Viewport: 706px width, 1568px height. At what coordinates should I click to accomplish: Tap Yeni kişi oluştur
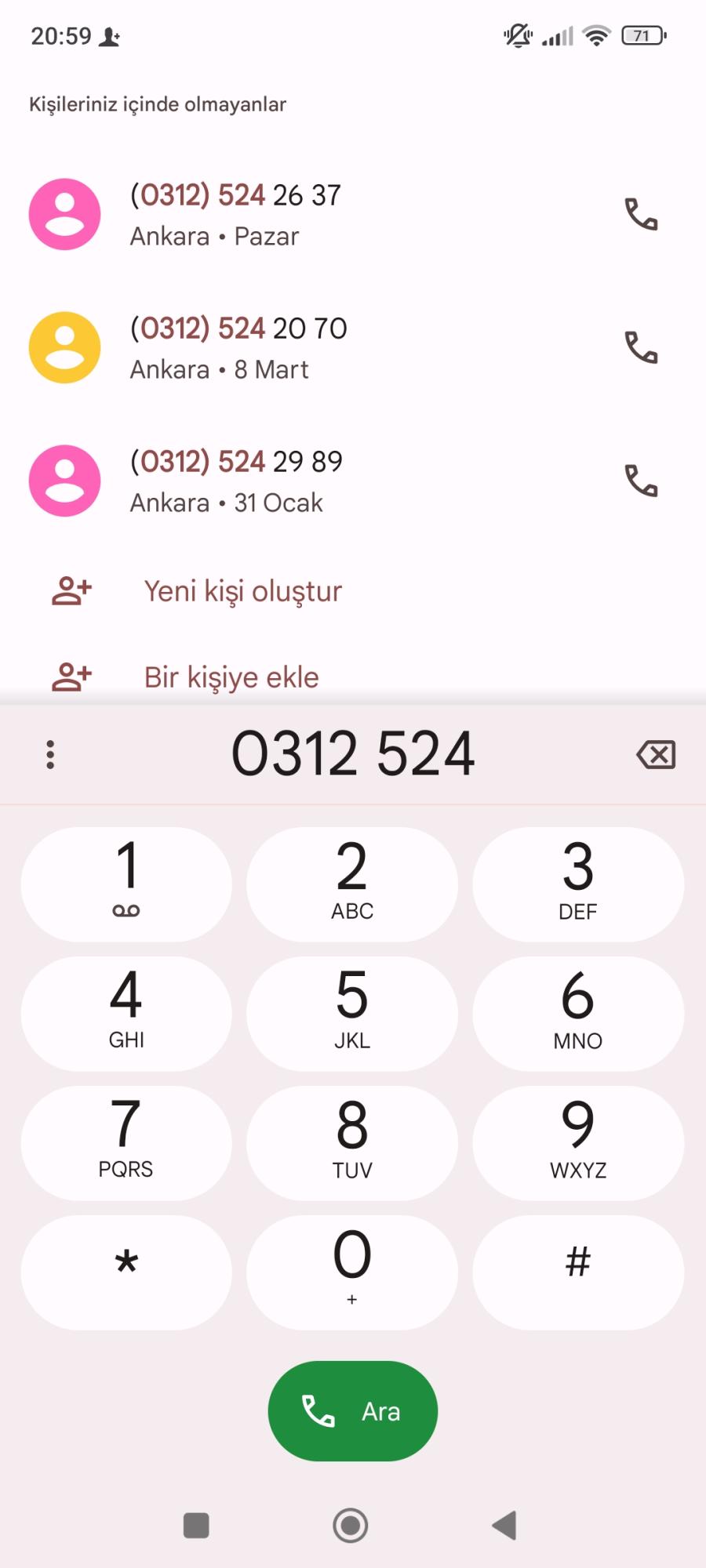pos(242,591)
